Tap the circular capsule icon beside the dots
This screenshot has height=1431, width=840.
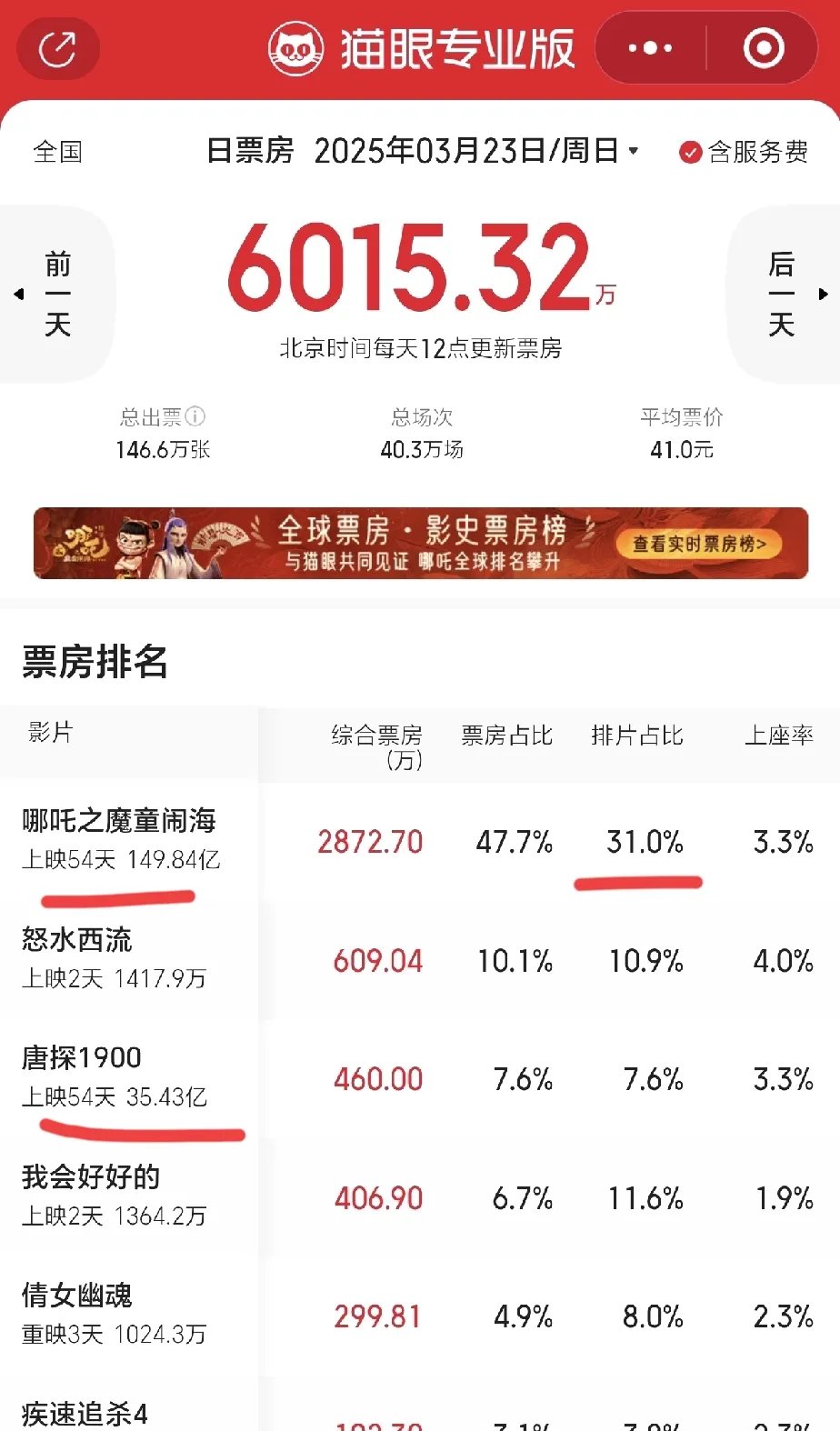764,47
